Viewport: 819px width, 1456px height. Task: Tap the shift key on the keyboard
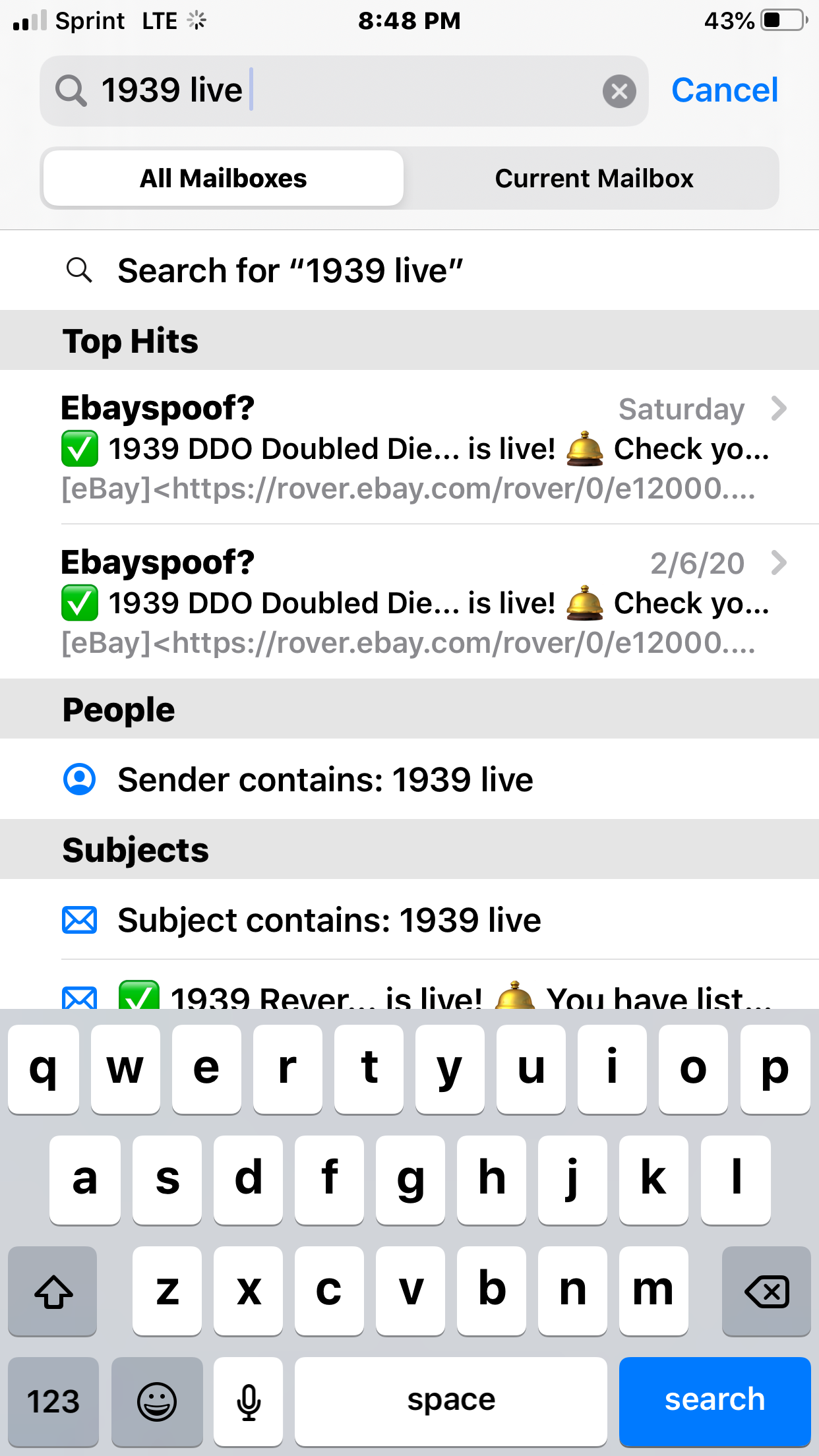coord(53,1290)
